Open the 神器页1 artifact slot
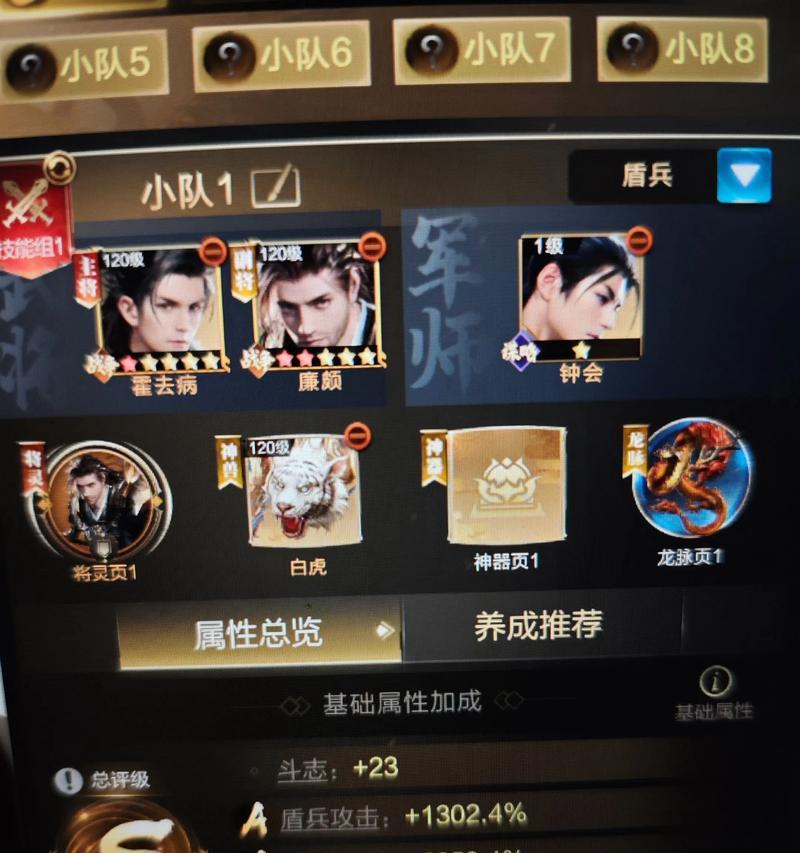 pyautogui.click(x=506, y=486)
